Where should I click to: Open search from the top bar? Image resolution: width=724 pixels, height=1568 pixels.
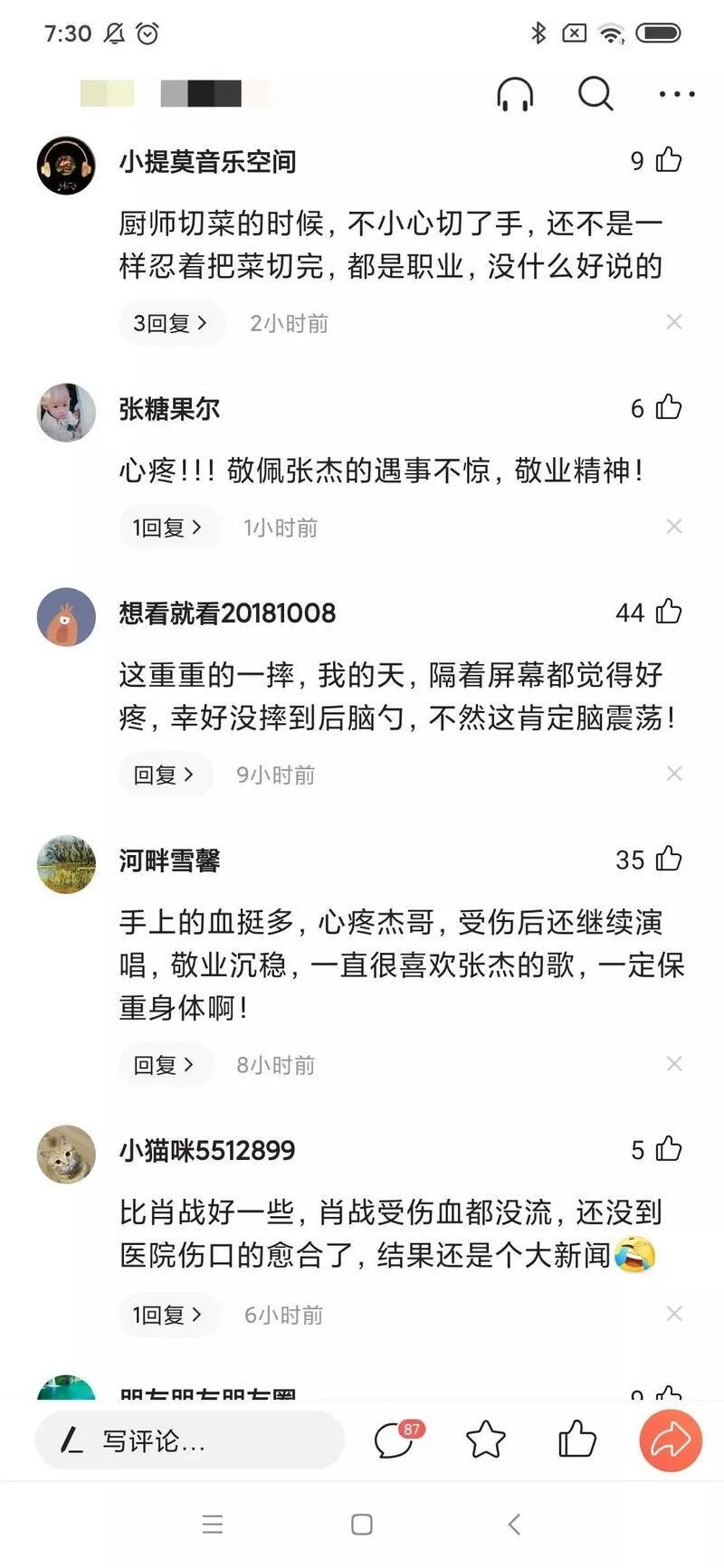(595, 93)
